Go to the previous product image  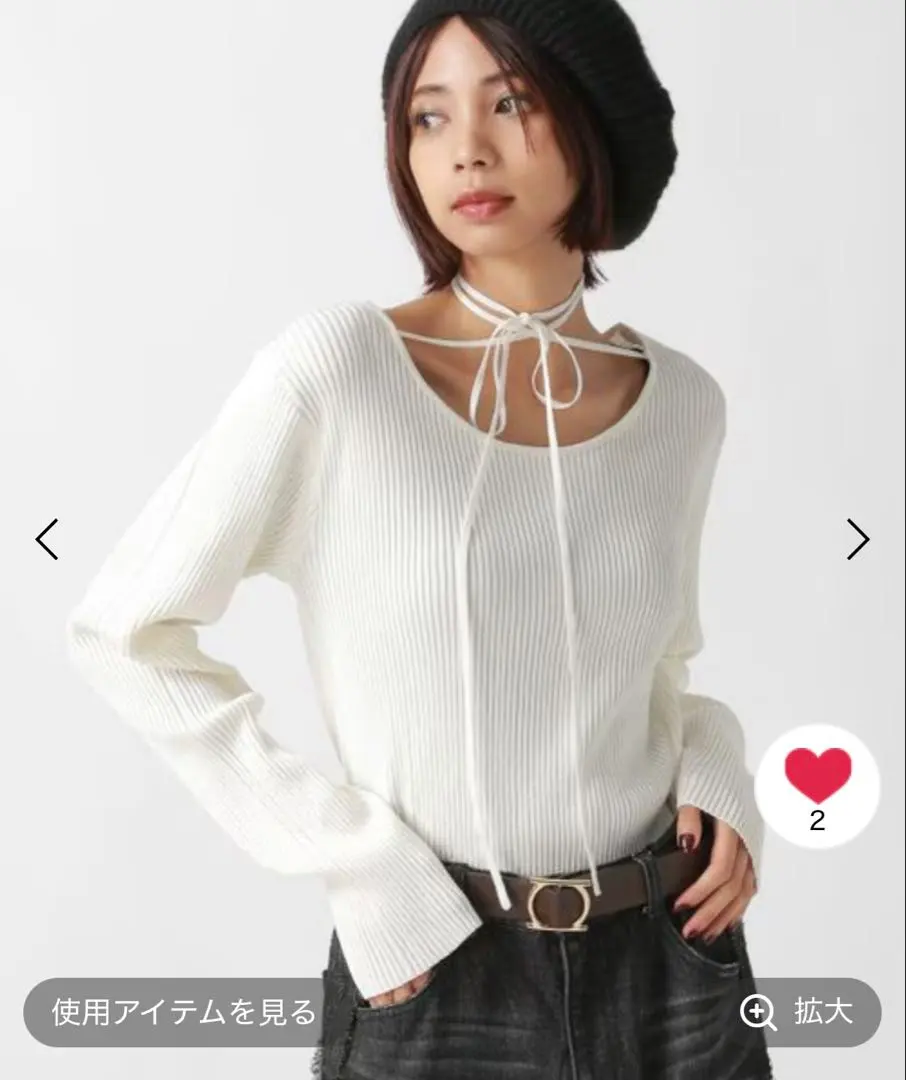coord(47,539)
